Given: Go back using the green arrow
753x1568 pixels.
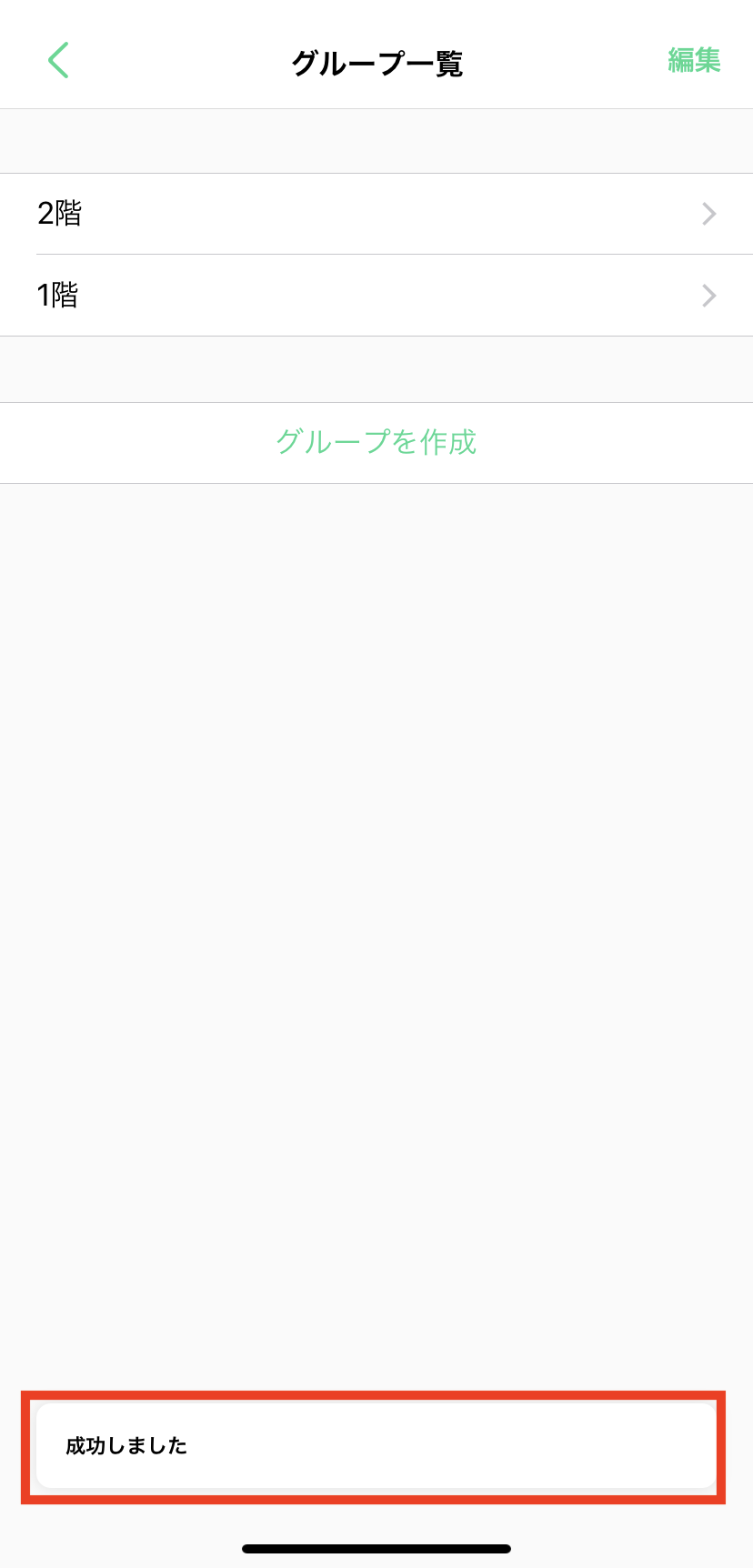Looking at the screenshot, I should tap(58, 61).
